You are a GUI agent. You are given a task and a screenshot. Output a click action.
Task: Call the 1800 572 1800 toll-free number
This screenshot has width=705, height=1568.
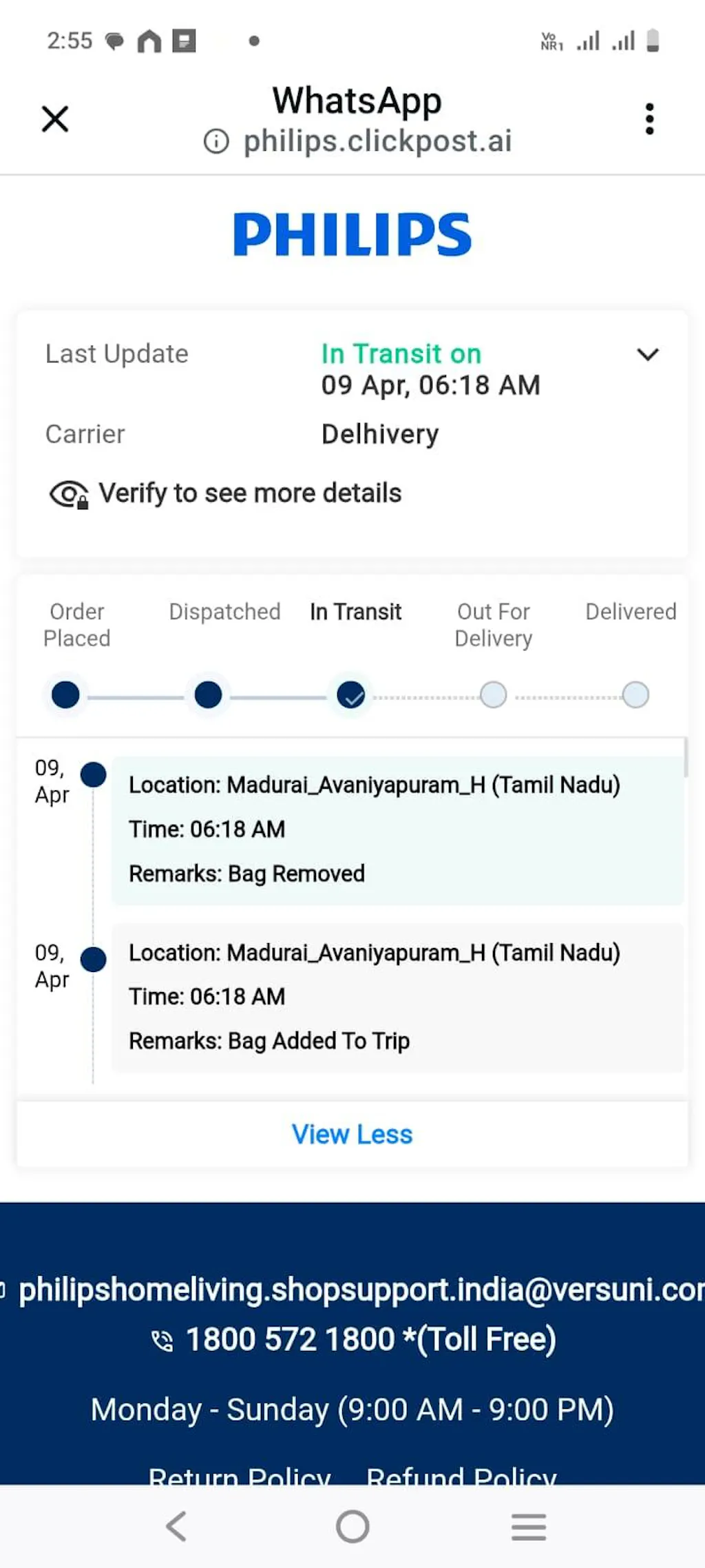click(370, 1339)
